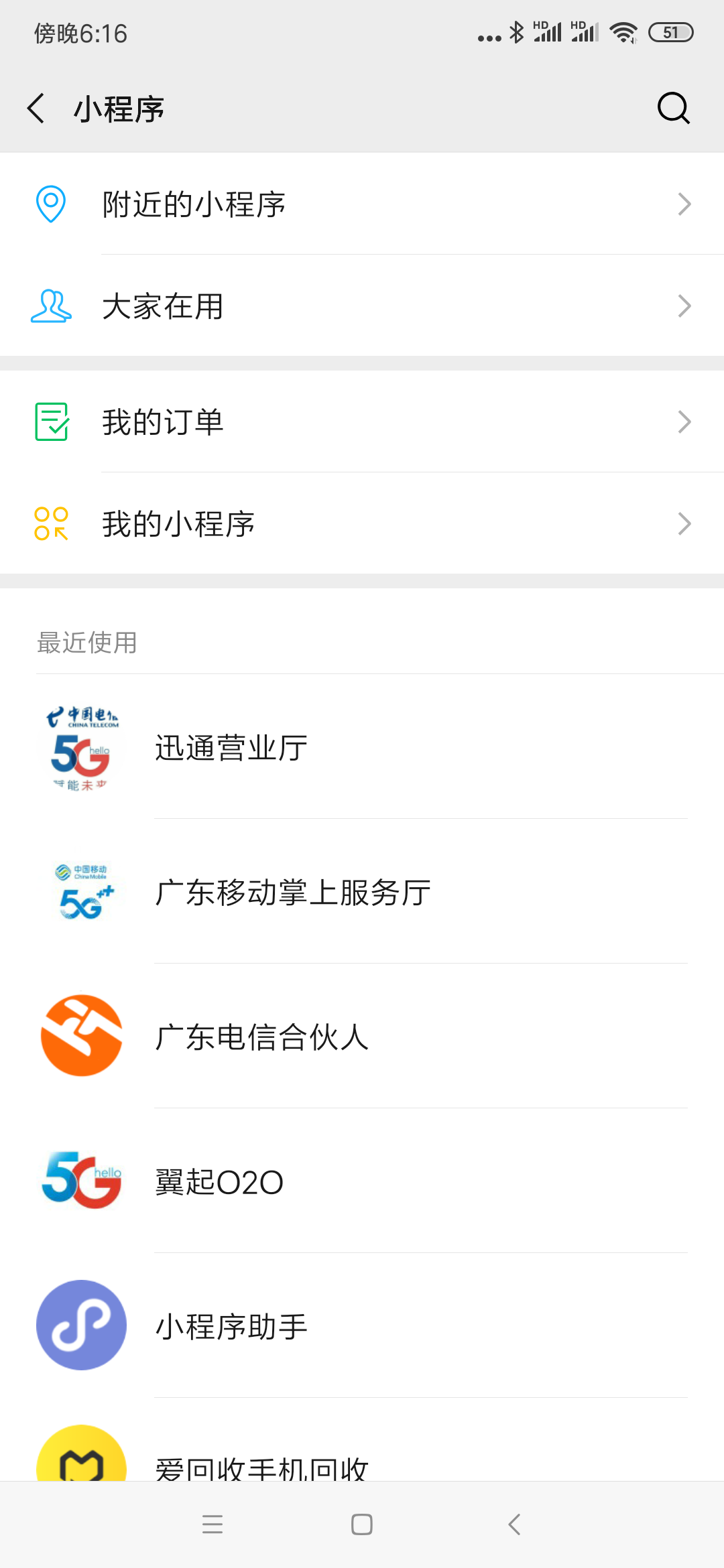Open 我的小程序
Screen dimensions: 724x1568
362,523
